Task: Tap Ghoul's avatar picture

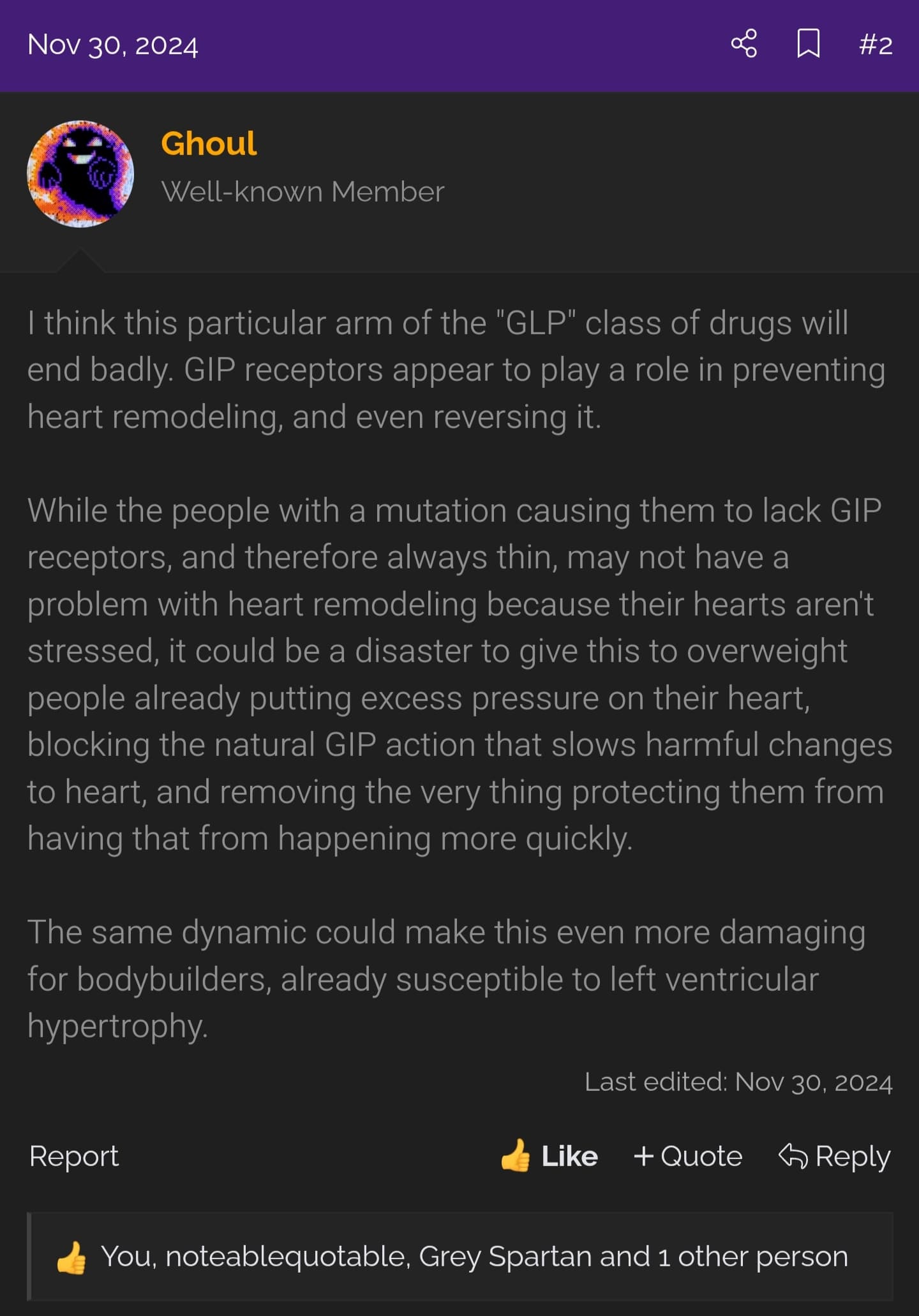Action: tap(80, 174)
